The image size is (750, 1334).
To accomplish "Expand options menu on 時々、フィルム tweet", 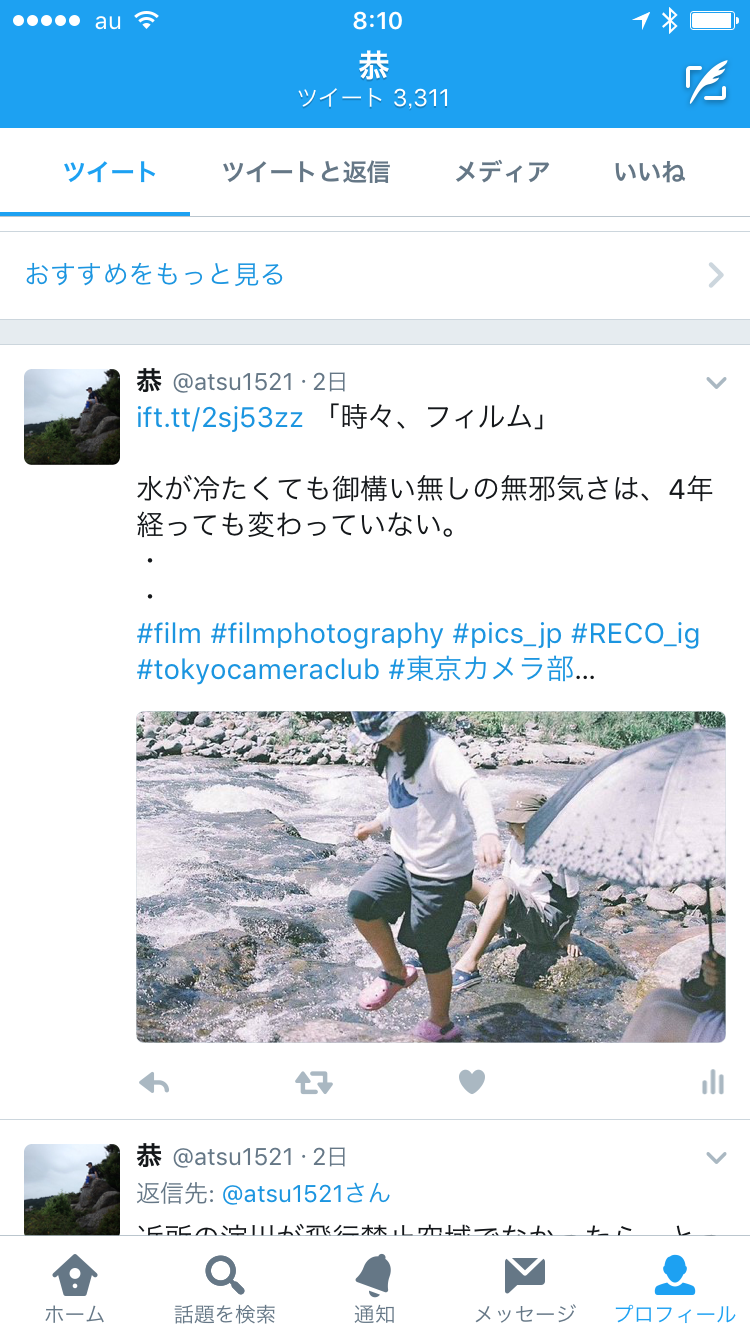I will pyautogui.click(x=716, y=383).
